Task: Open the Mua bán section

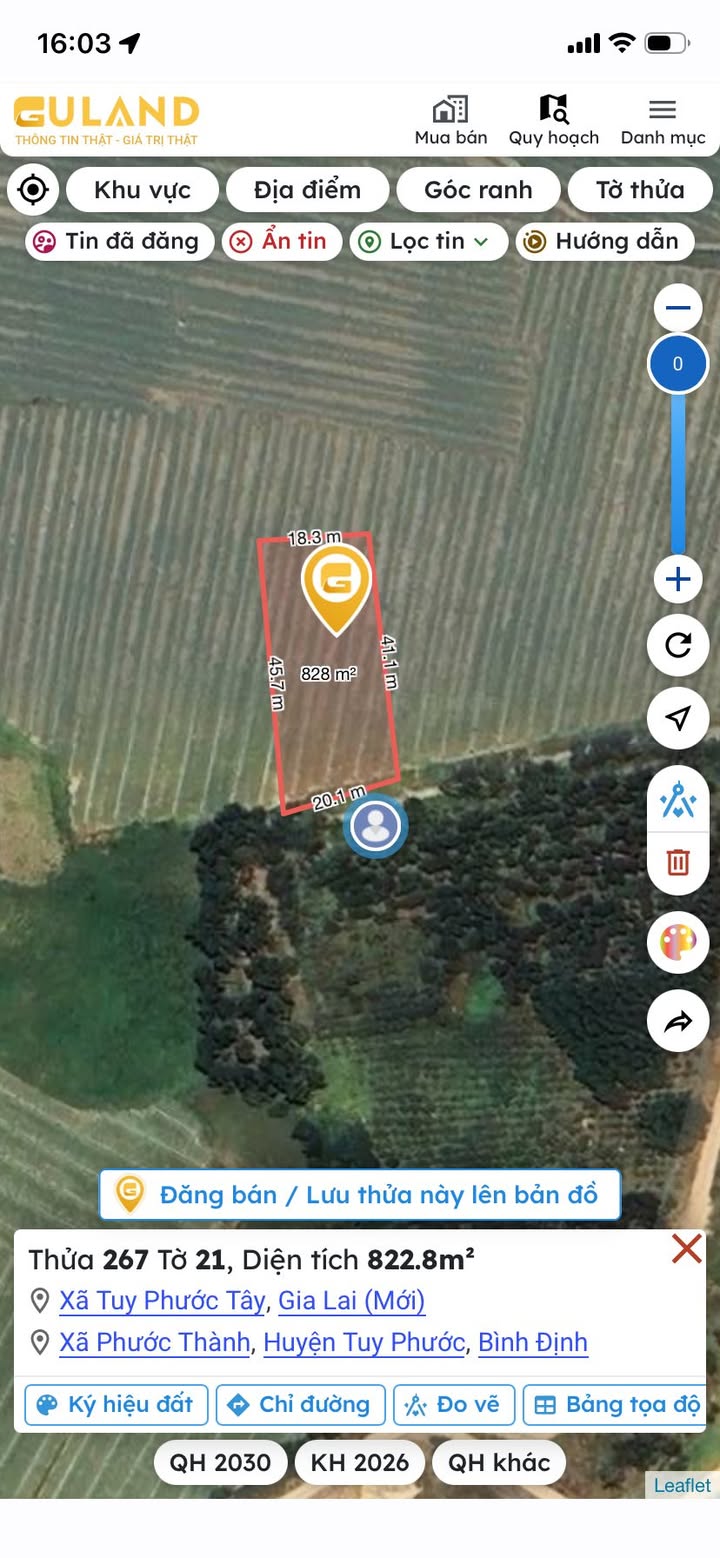Action: coord(451,120)
